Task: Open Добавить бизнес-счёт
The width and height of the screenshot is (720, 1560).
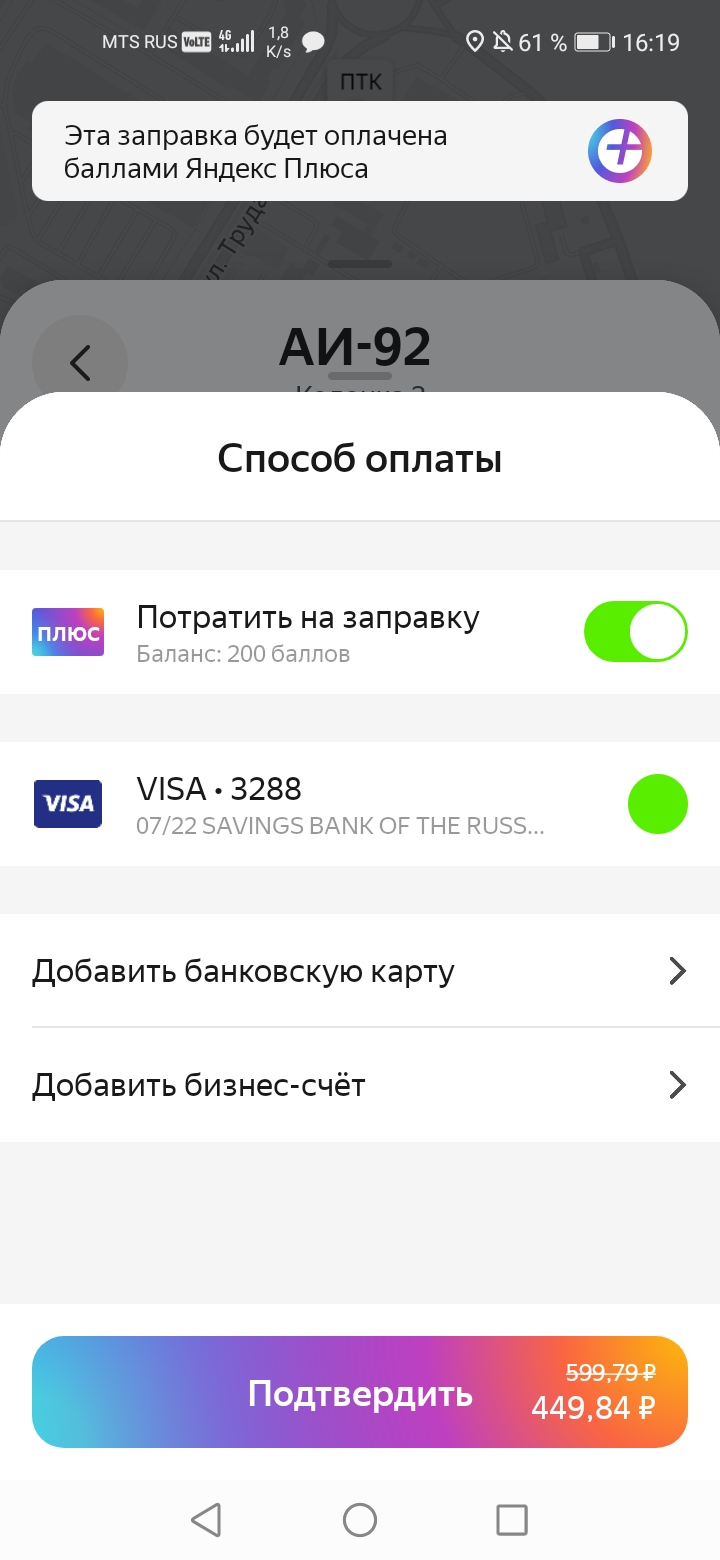Action: (360, 1085)
